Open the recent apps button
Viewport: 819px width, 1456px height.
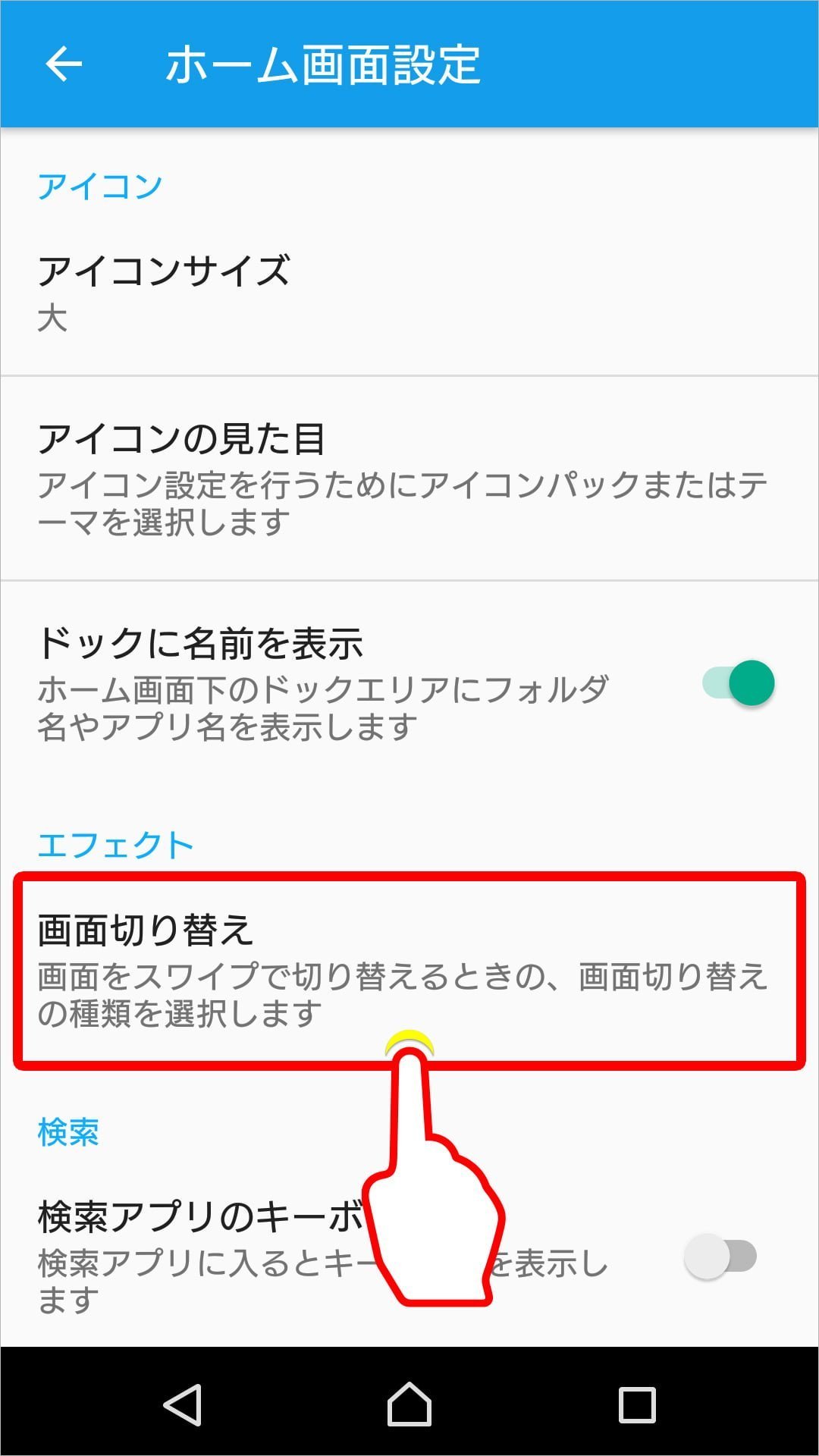[637, 1404]
